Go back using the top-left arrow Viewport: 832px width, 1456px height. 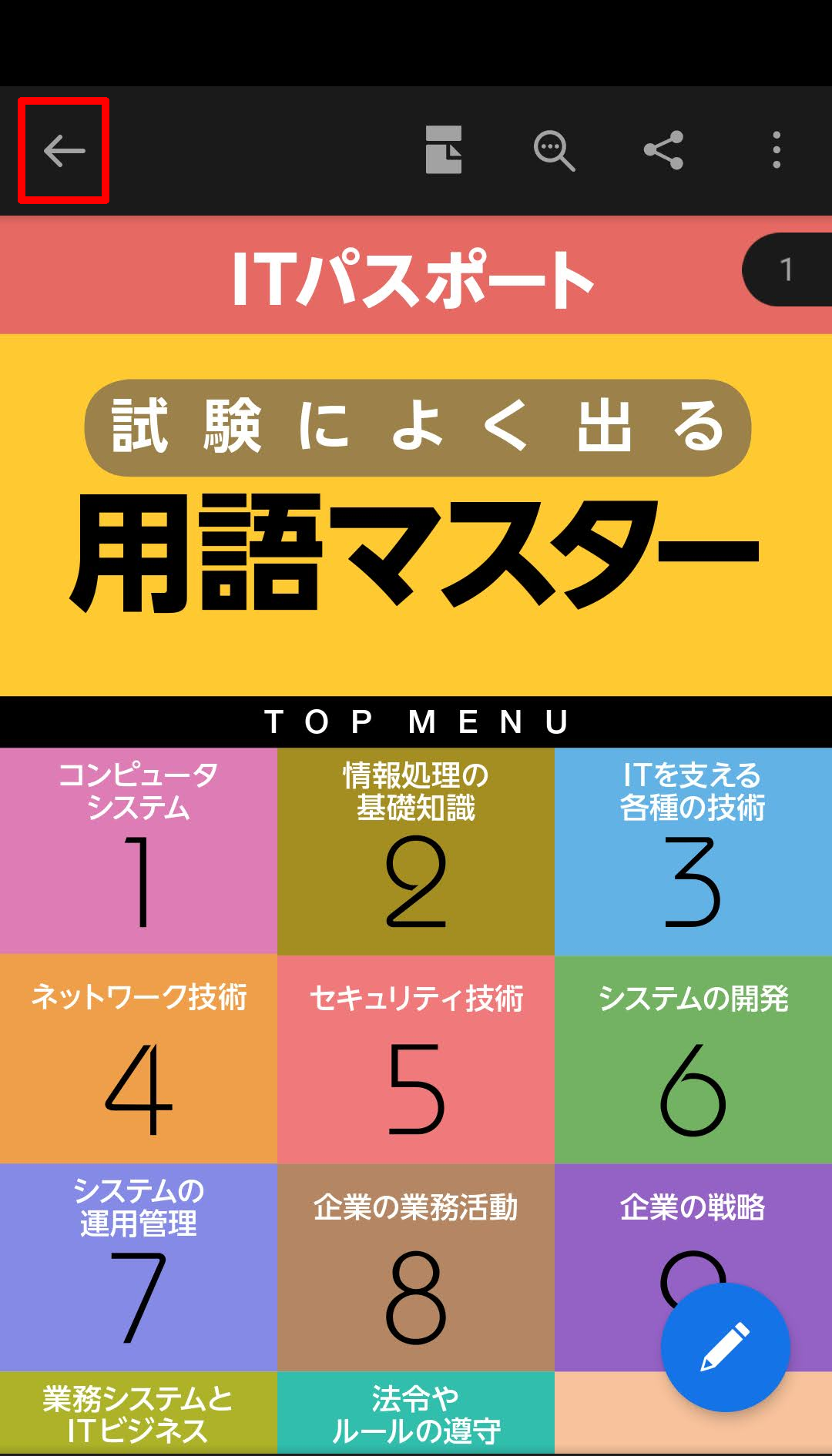[x=64, y=151]
